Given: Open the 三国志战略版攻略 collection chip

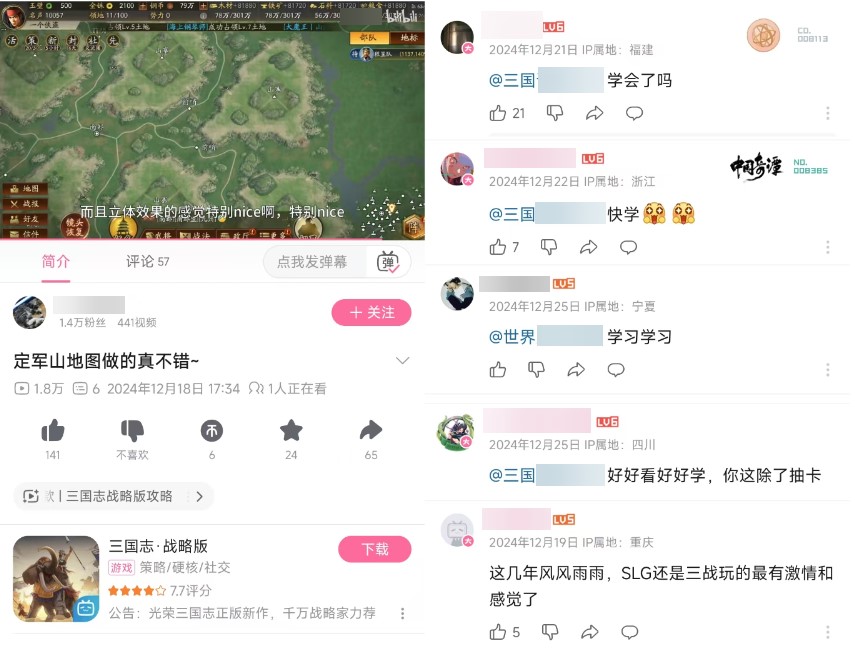Looking at the screenshot, I should pos(114,496).
